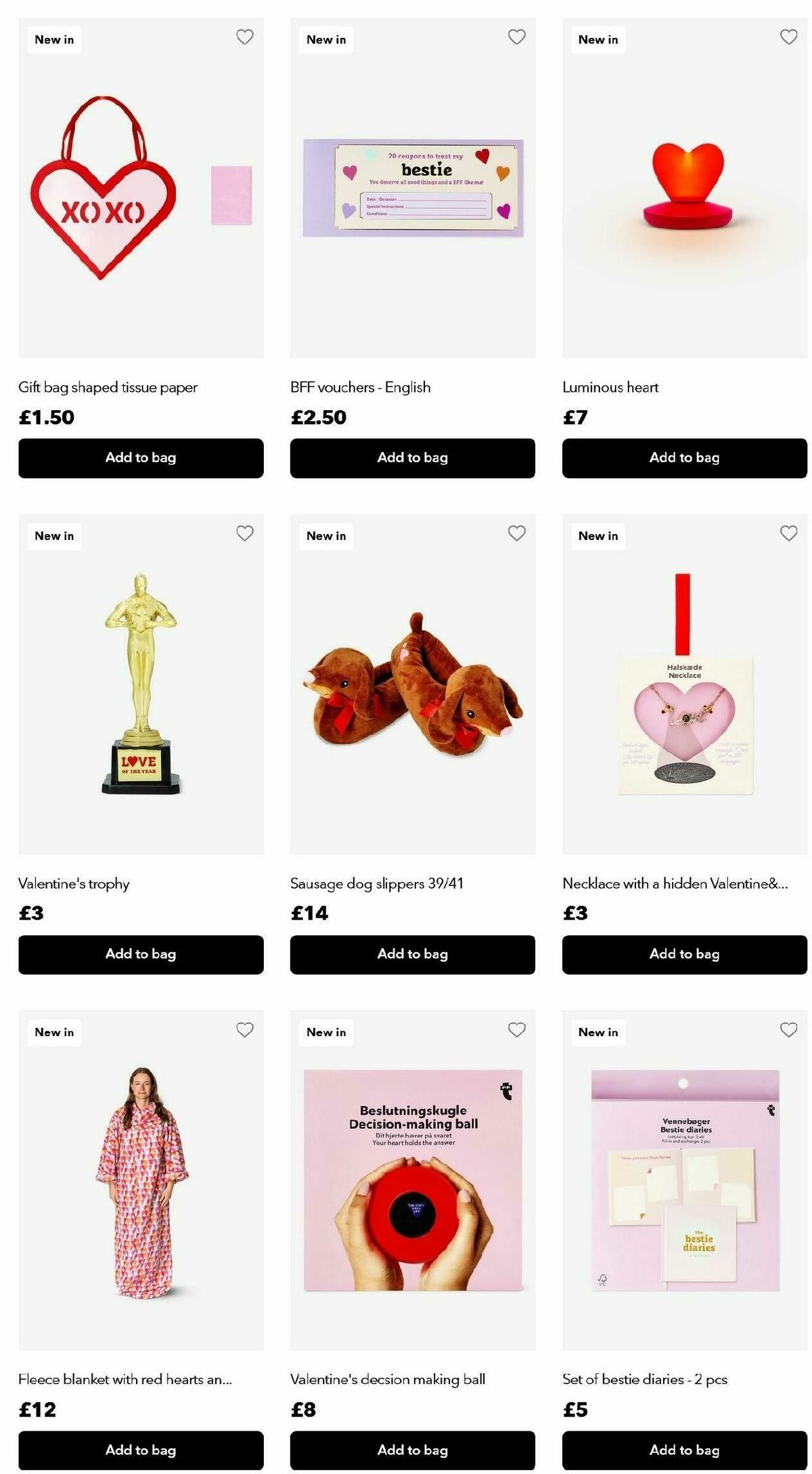The height and width of the screenshot is (1474, 812).
Task: Click the heart icon on the Necklace product
Action: [788, 534]
